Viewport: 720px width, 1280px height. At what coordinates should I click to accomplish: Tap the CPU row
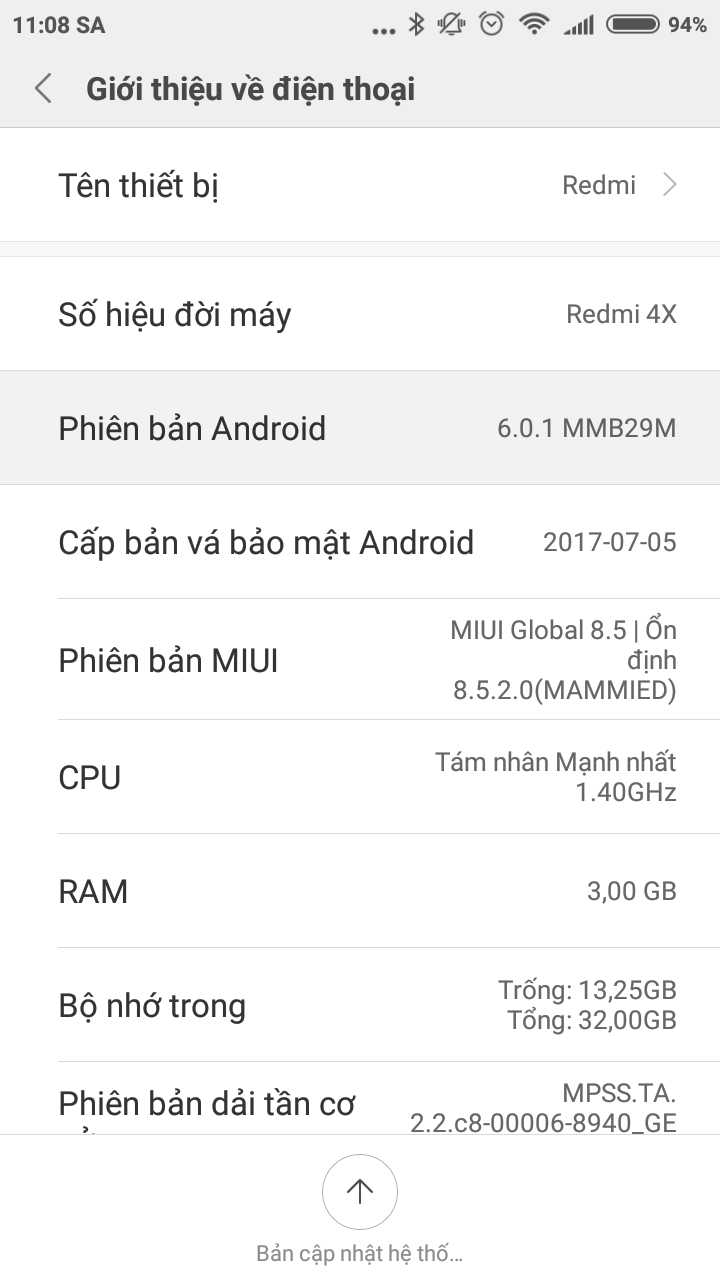360,777
